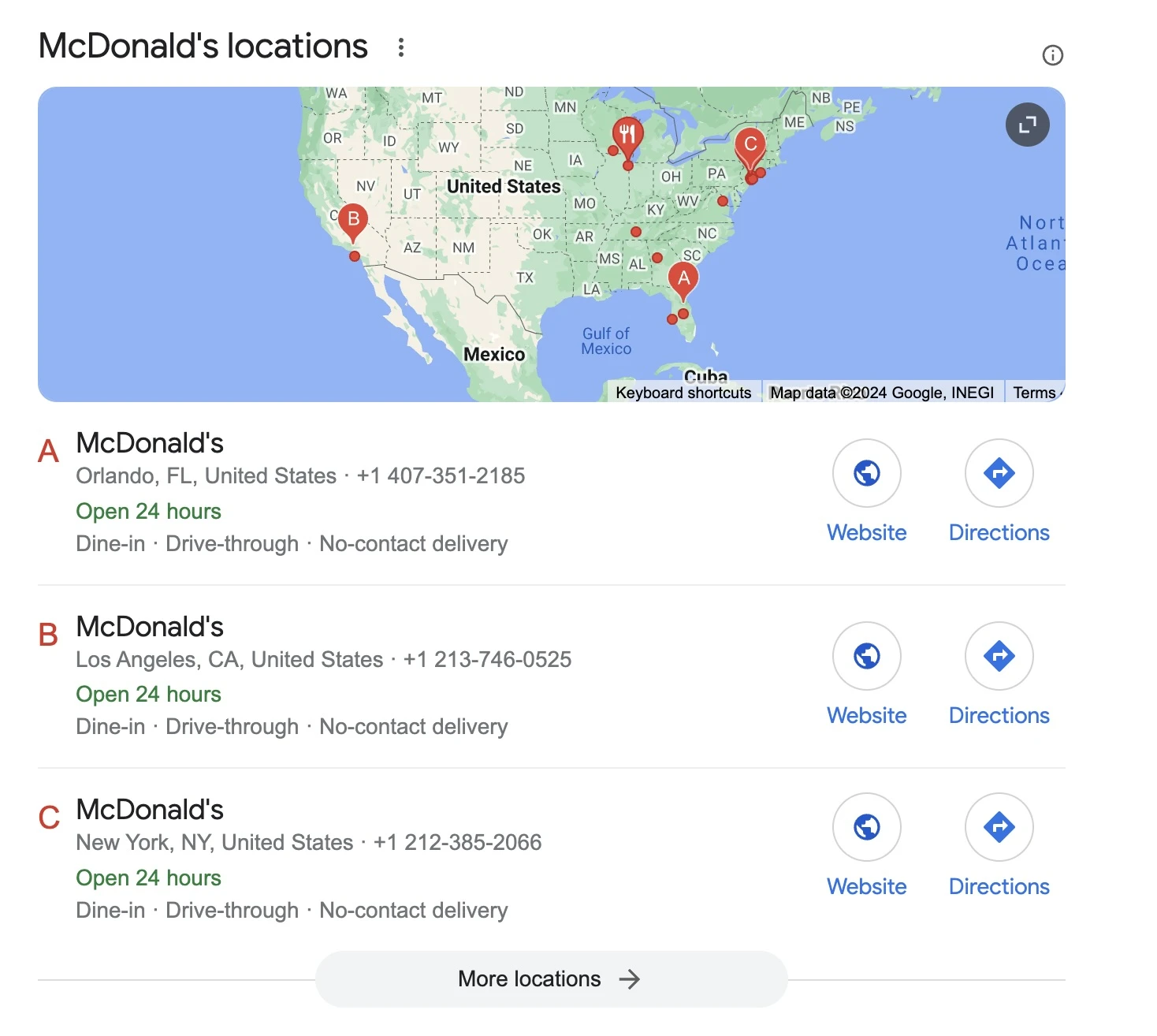
Task: View the map's Keyboard shortcuts
Action: (x=683, y=393)
